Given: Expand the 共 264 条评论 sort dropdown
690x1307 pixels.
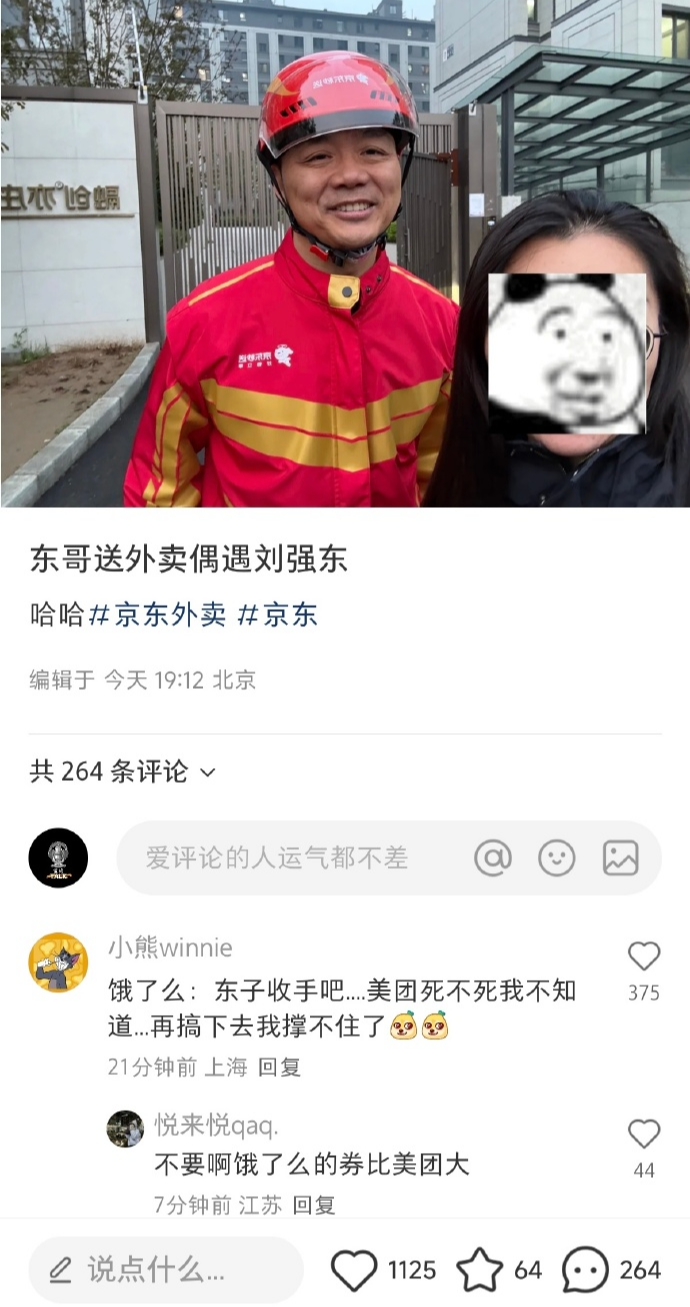Looking at the screenshot, I should point(123,772).
